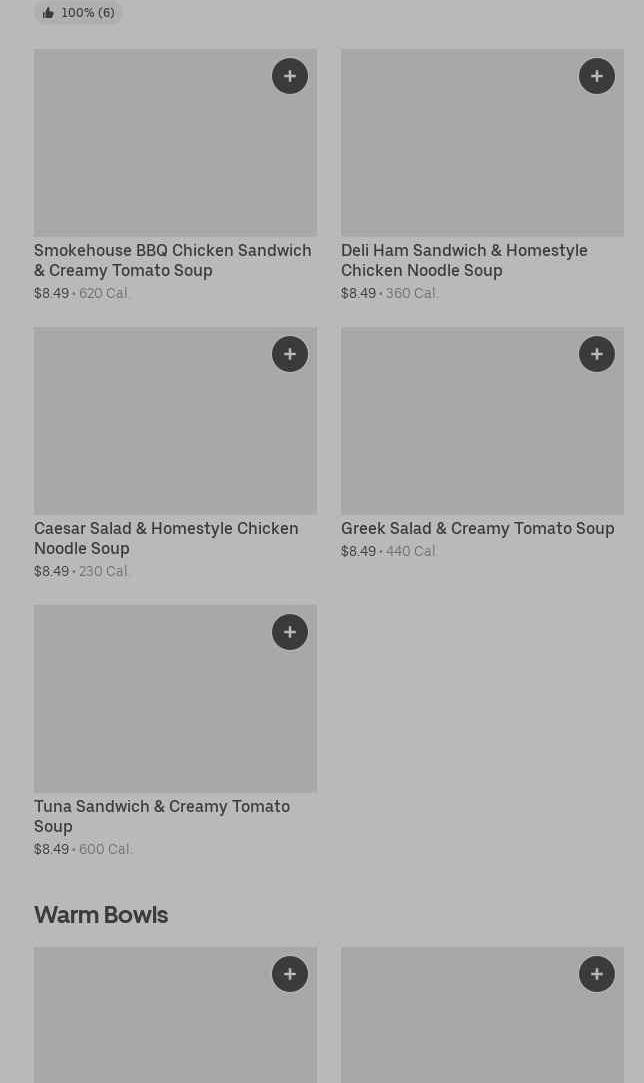Open Deli Ham Sandwich & Chicken Noodle Soup item

coord(464,260)
